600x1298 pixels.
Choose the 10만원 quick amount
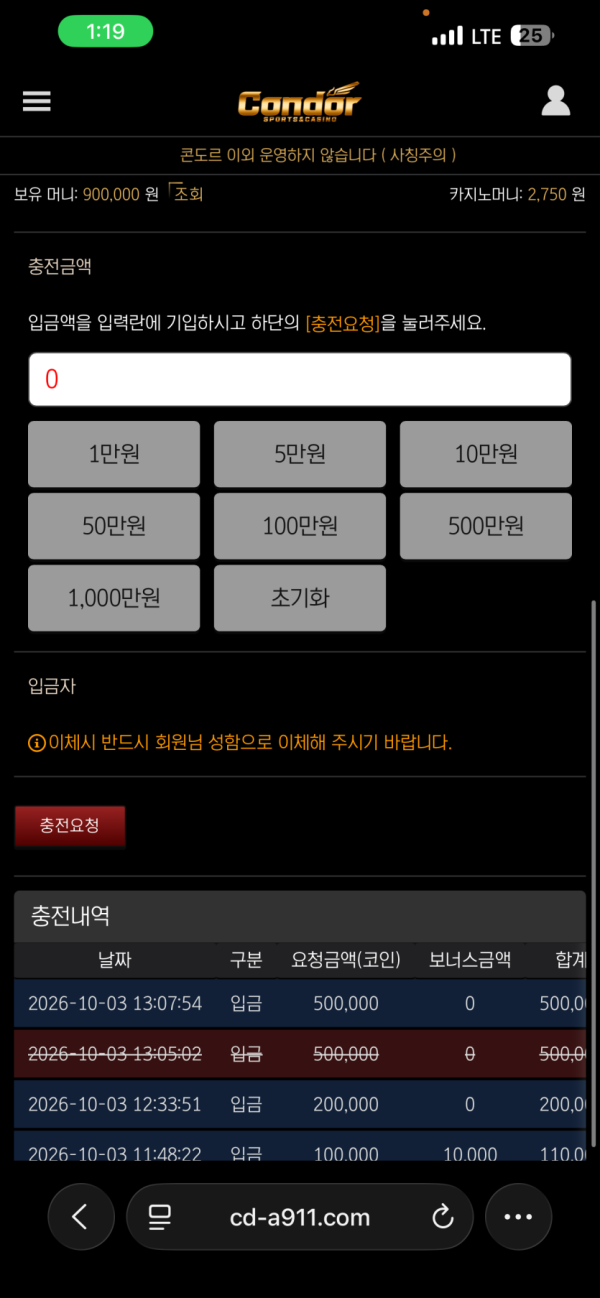486,454
